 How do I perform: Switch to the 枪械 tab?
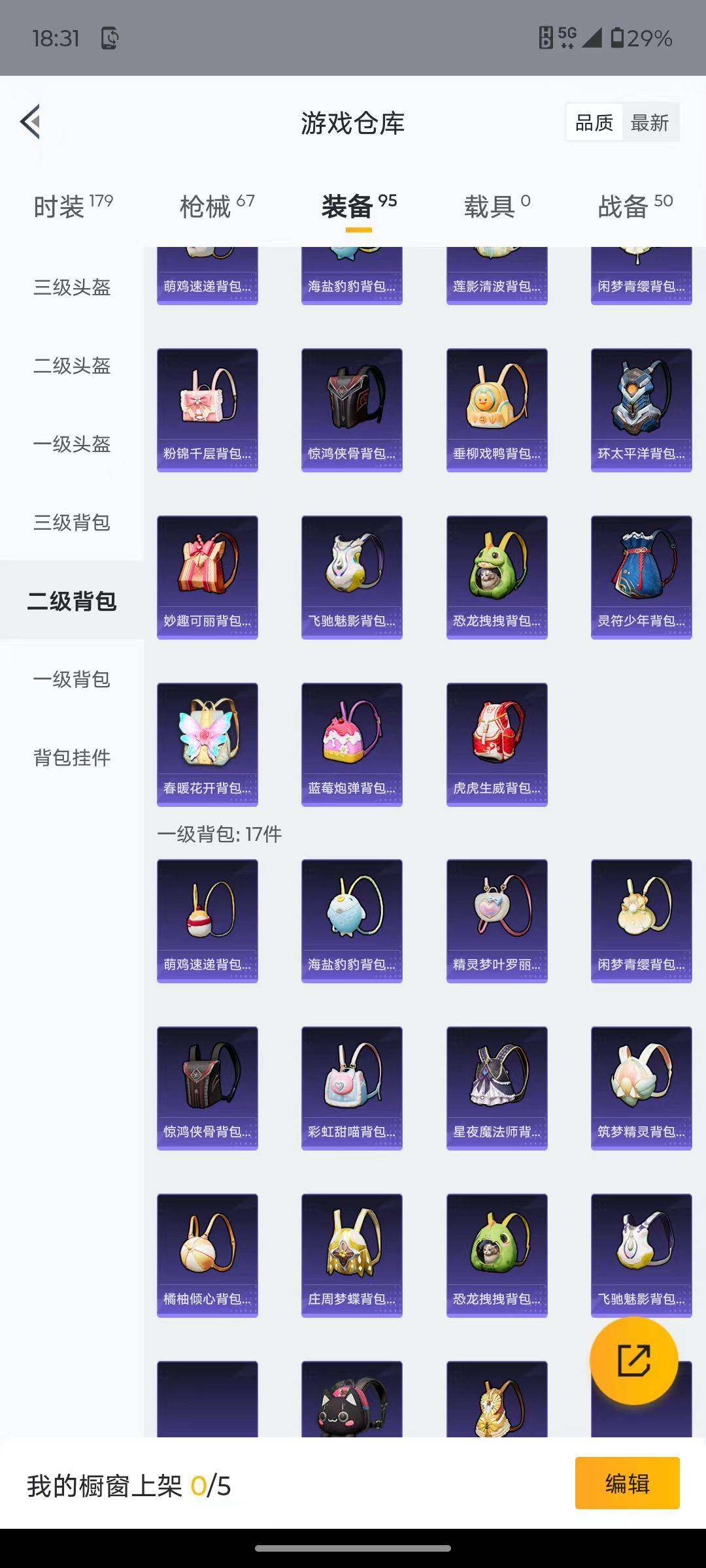pos(216,206)
